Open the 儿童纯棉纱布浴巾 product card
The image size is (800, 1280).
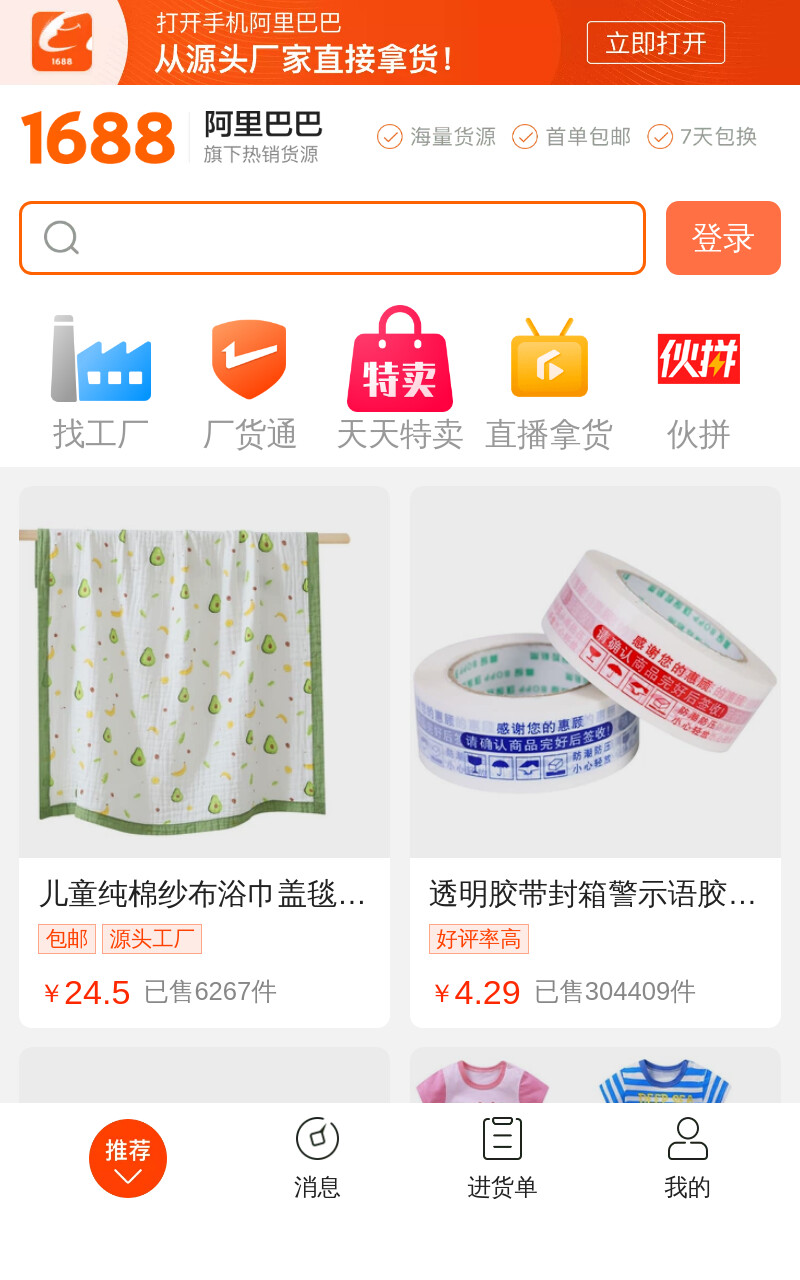pos(204,757)
